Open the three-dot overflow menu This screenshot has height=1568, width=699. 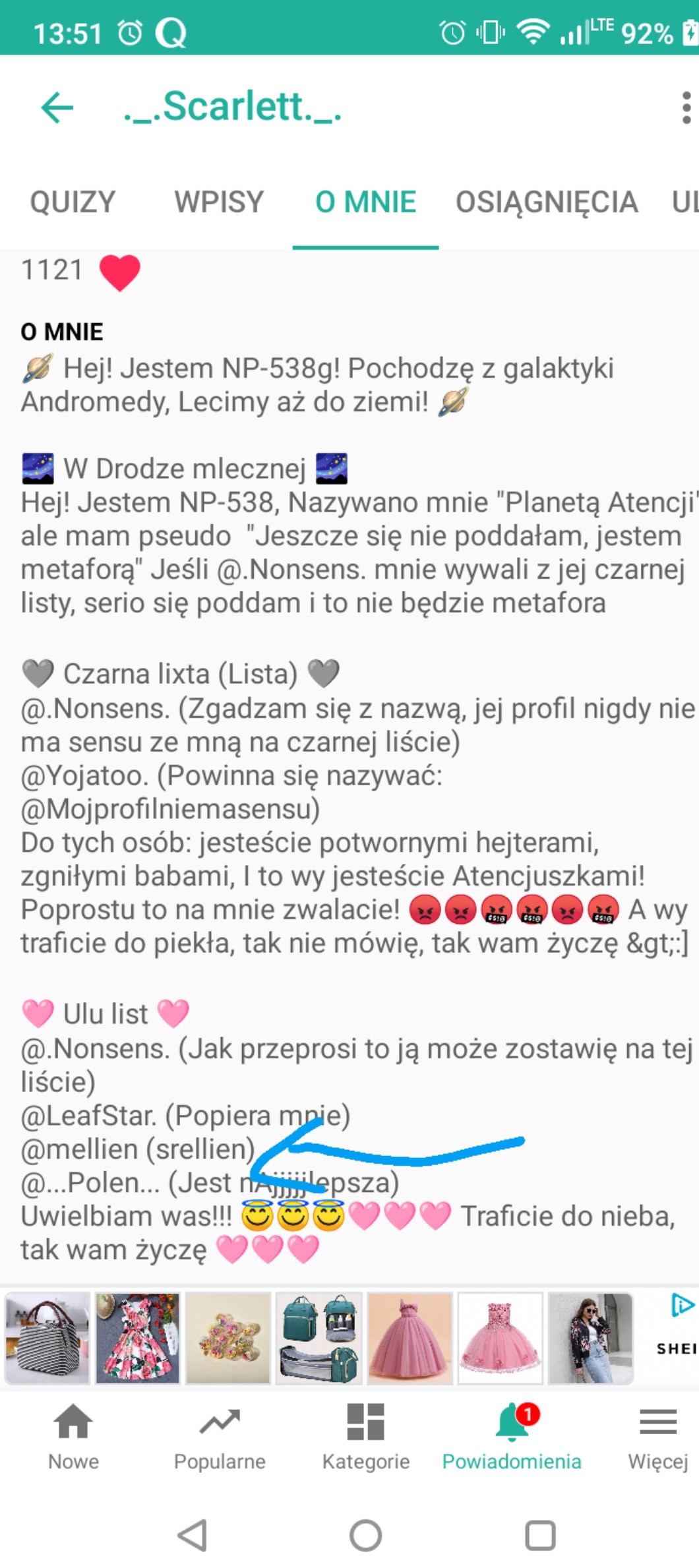[686, 107]
